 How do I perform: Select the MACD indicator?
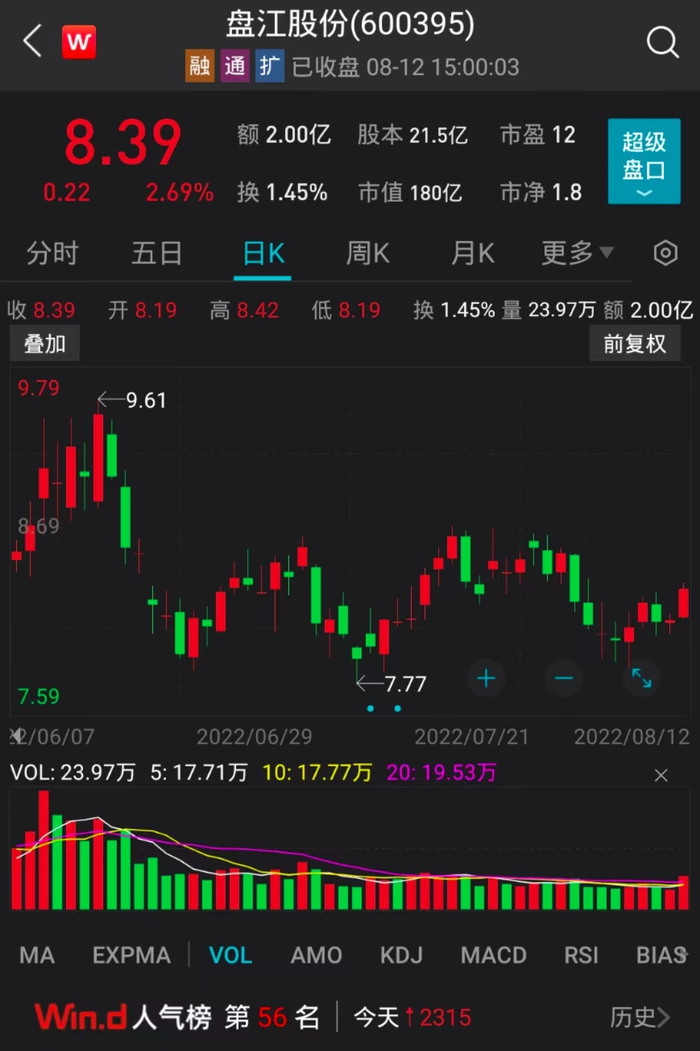click(493, 955)
